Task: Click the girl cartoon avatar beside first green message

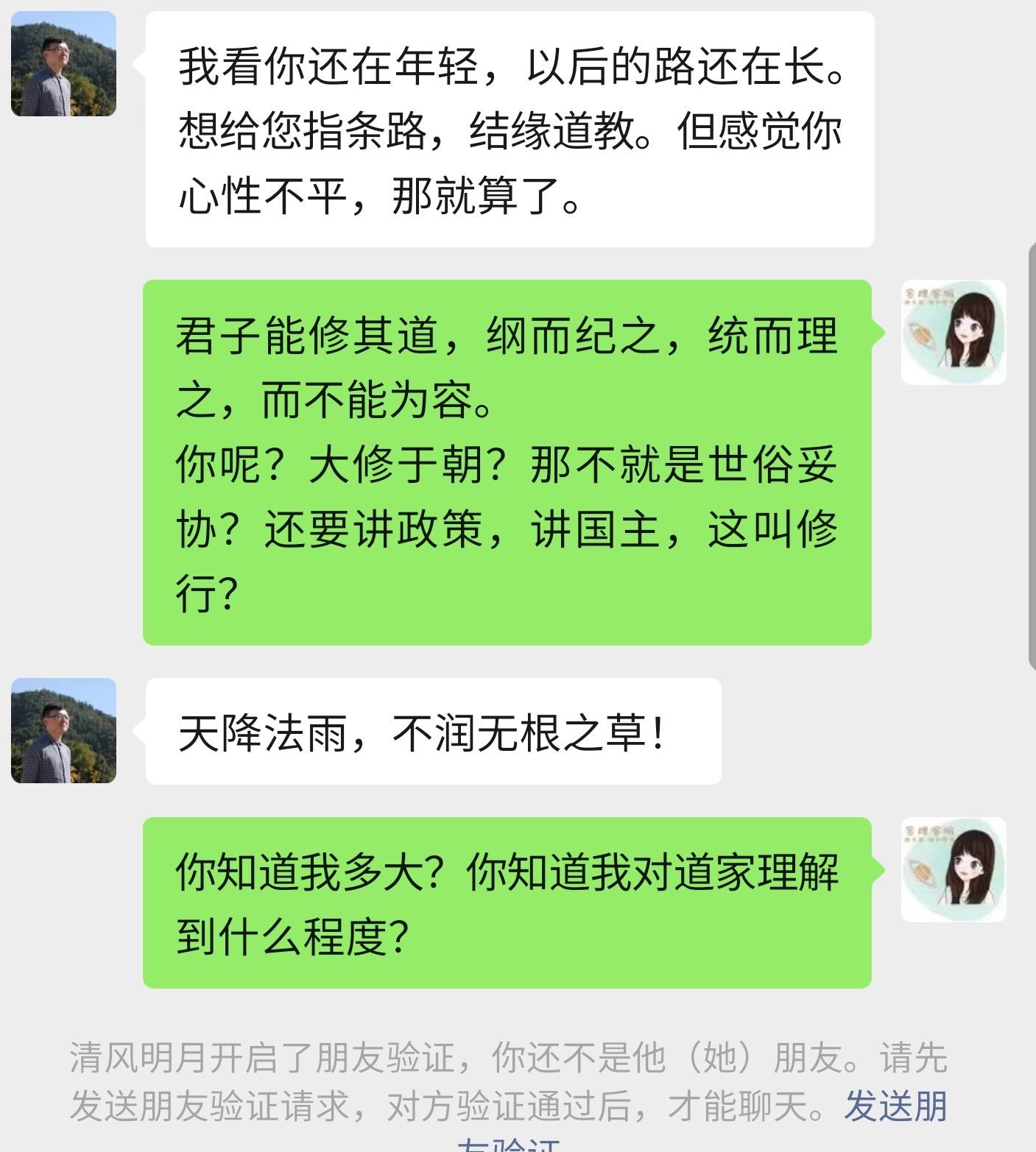Action: point(953,333)
